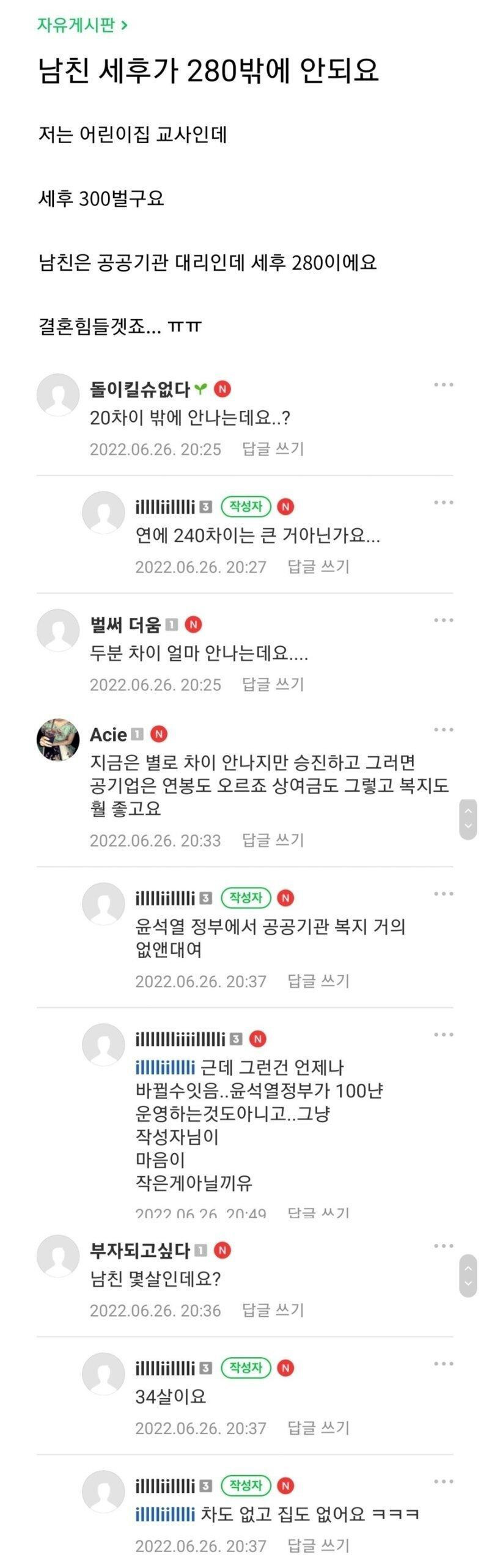This screenshot has width=489, height=1568.
Task: Open options for 부자되고싶다's comment
Action: click(x=443, y=1246)
